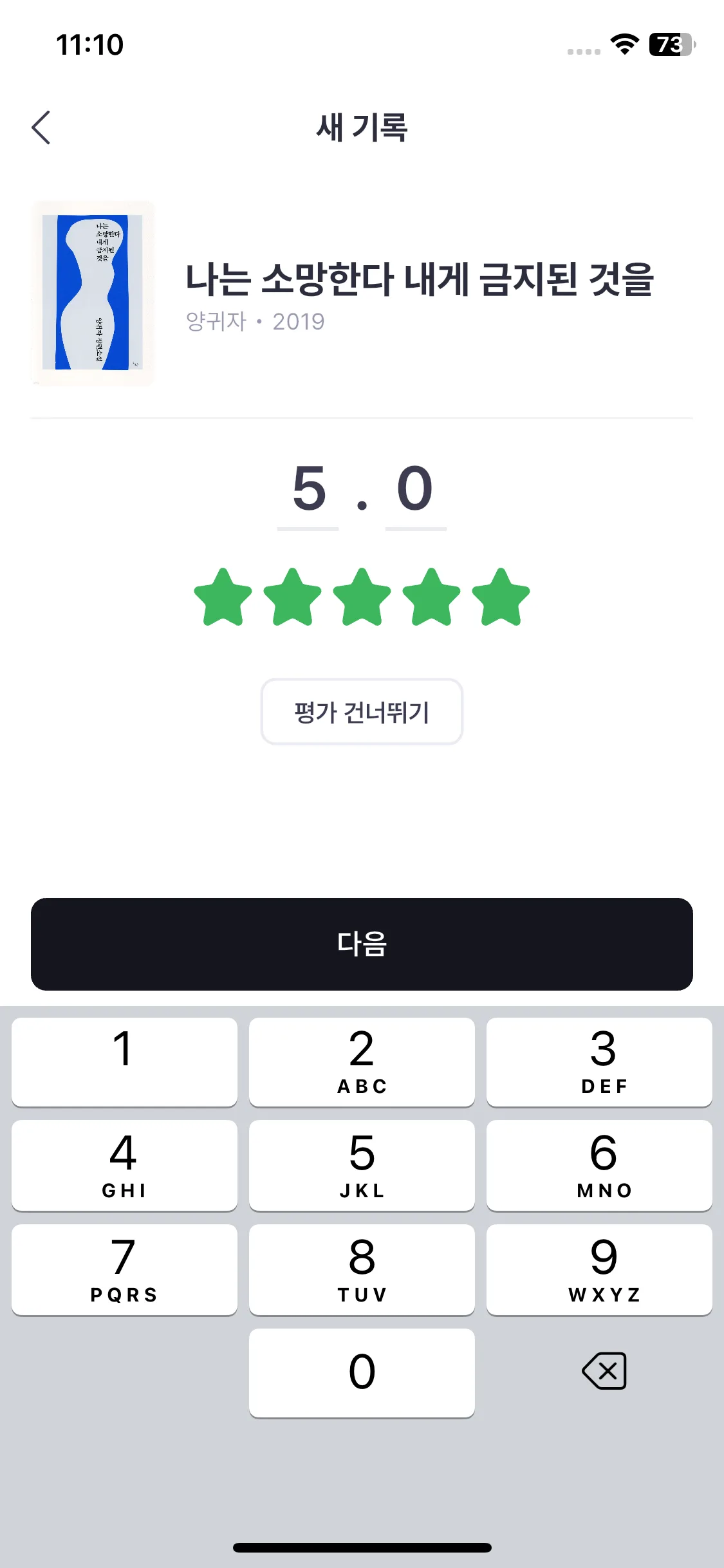Tap the fifth rating star
Screen dimensions: 724x1568
pos(501,597)
